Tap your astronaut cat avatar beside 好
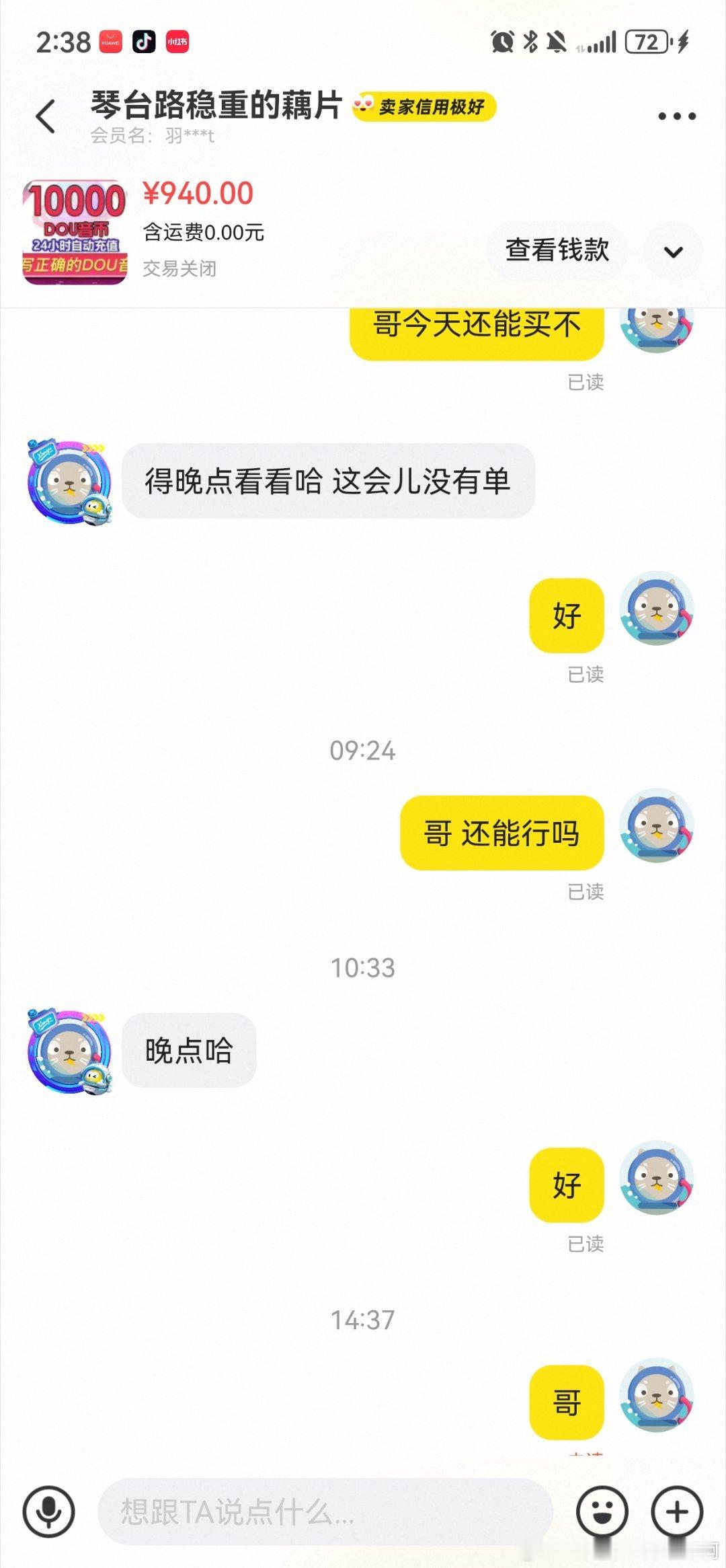Image resolution: width=726 pixels, height=1568 pixels. 657,616
